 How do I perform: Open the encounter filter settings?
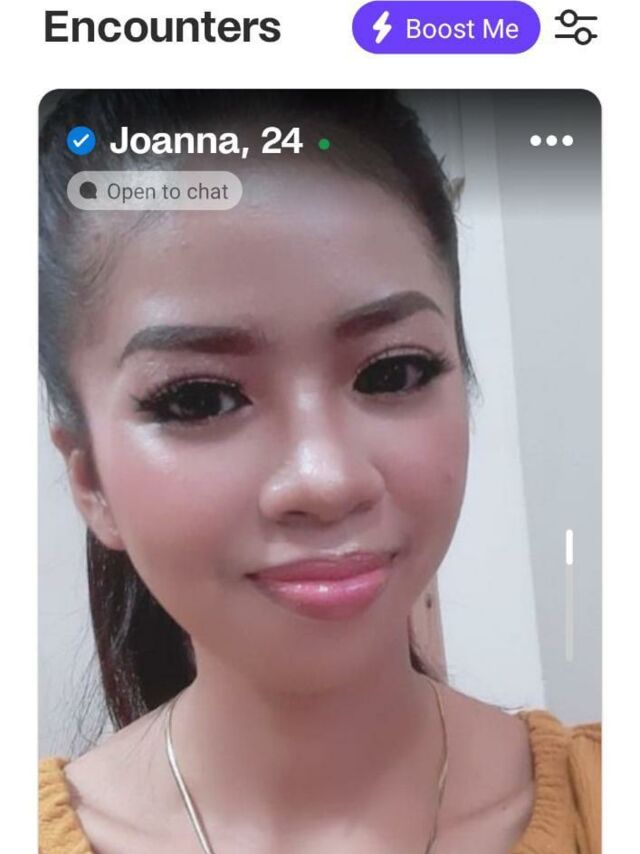point(576,28)
